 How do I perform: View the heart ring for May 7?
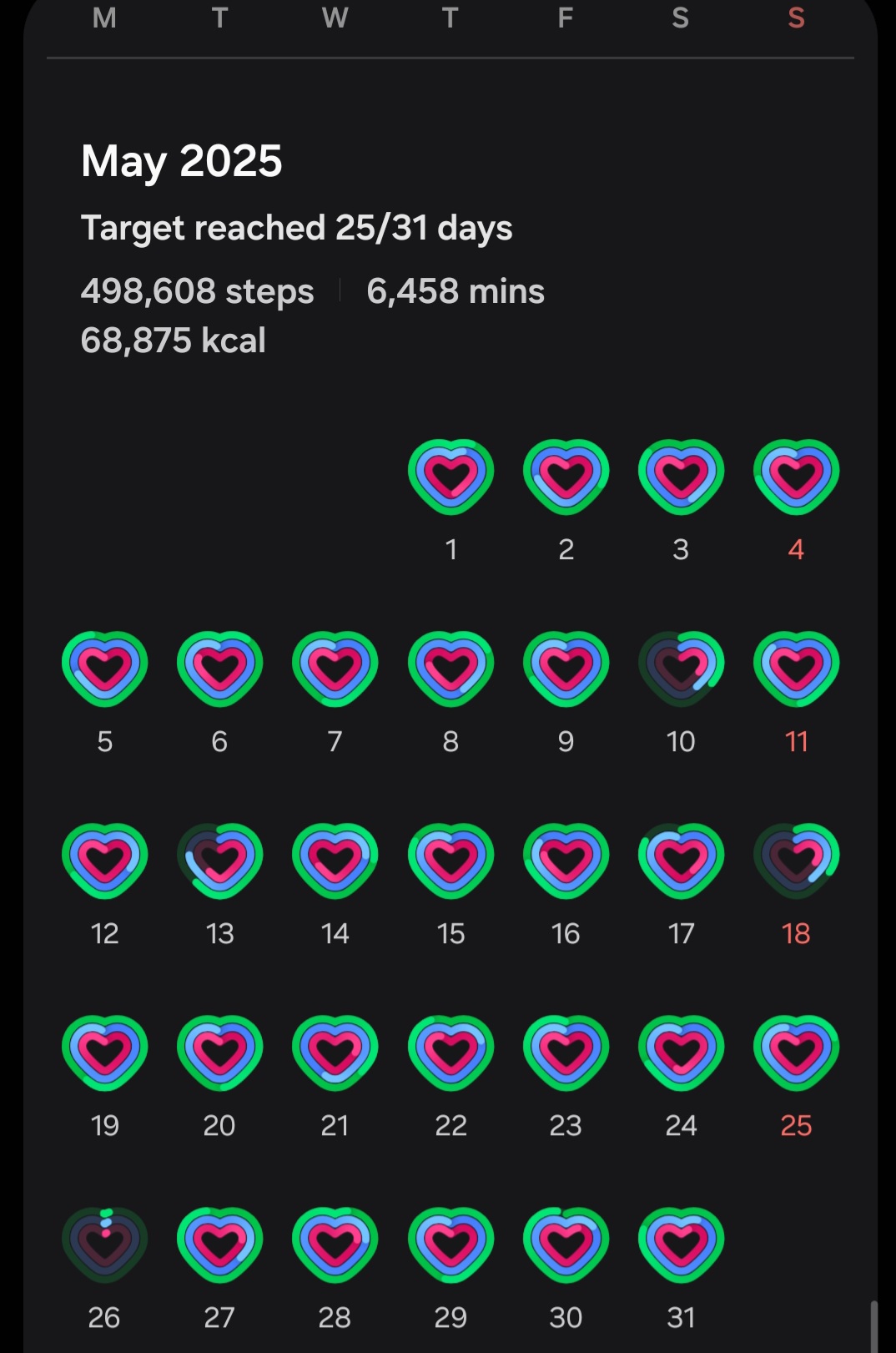click(x=335, y=669)
